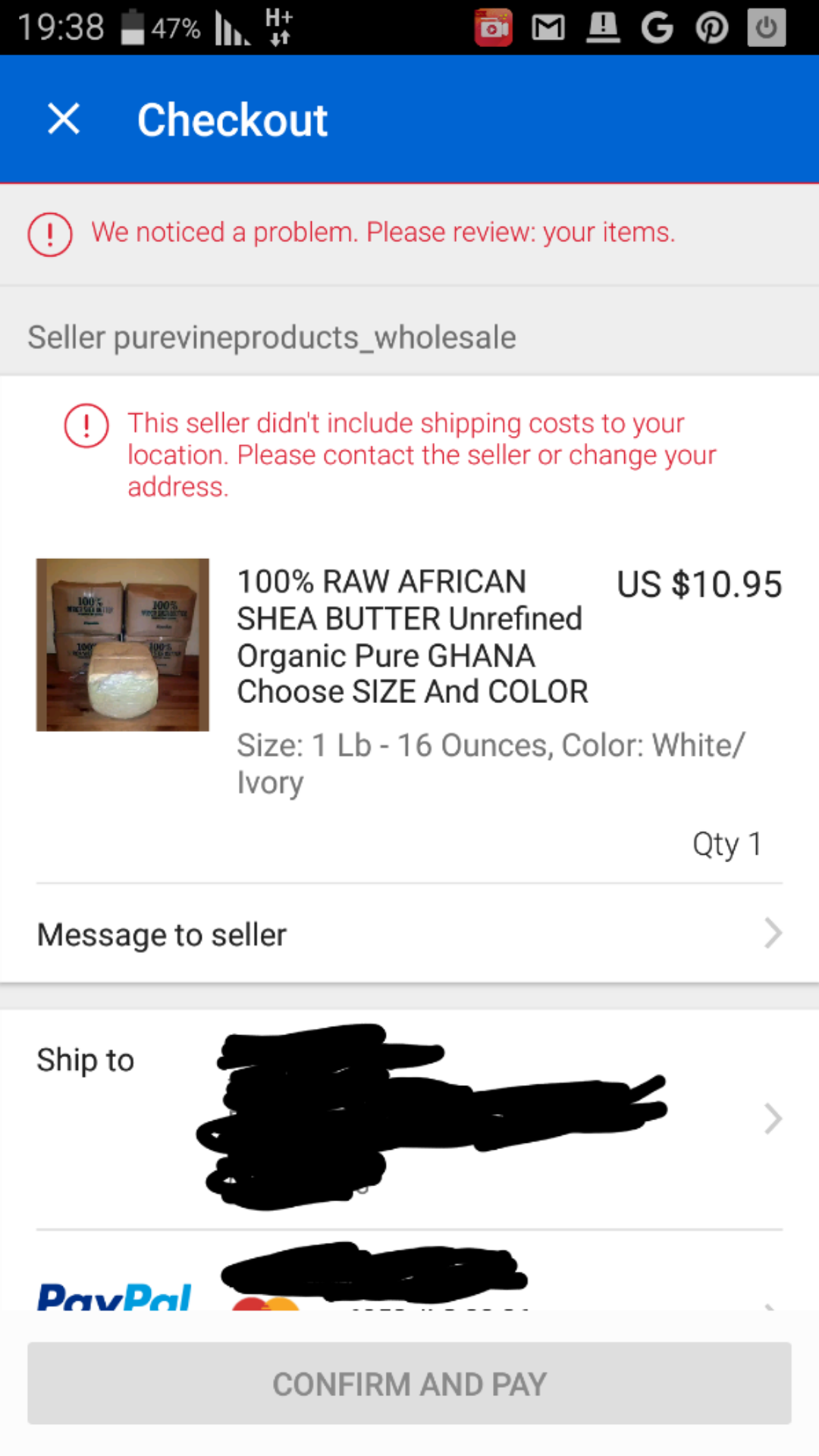Open Message to seller

409,934
